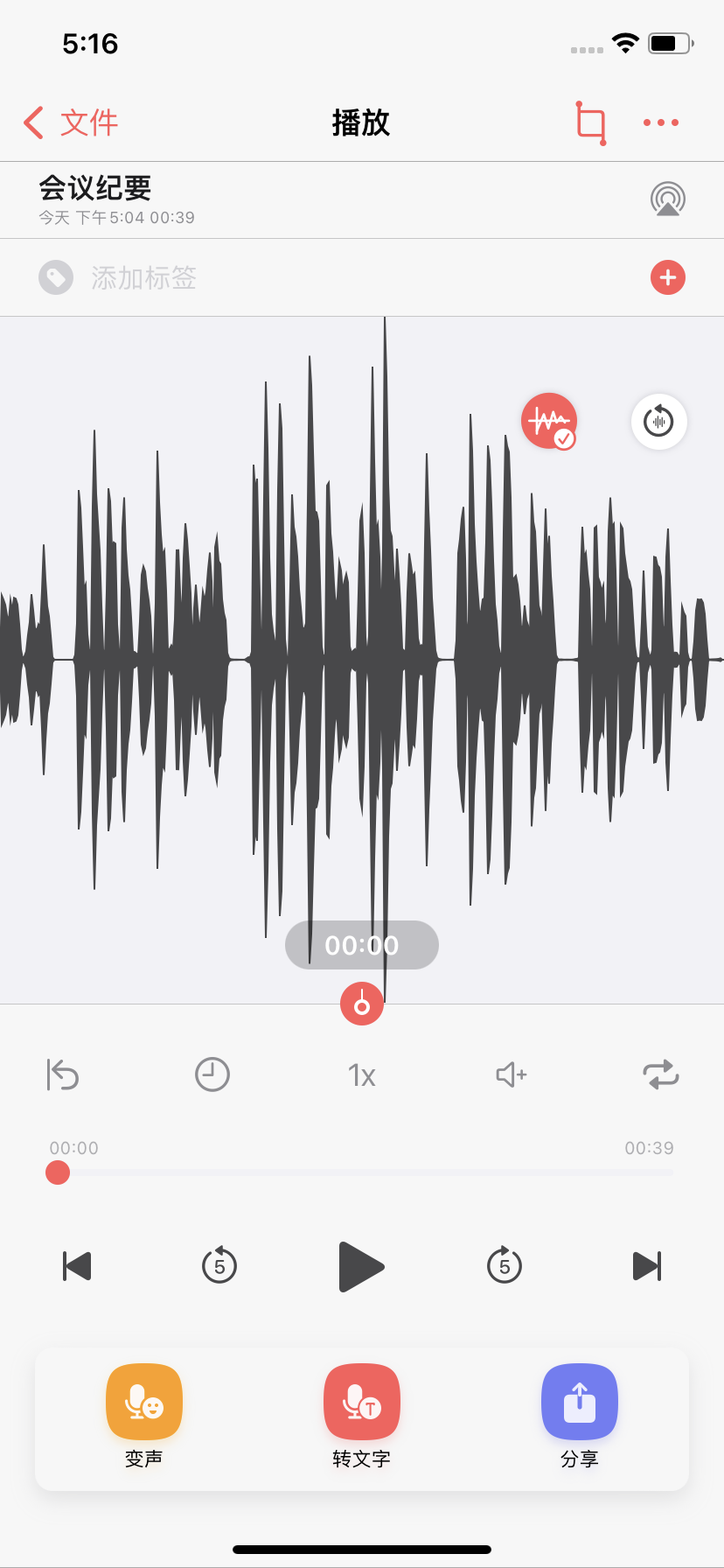Skip to the next recording
The image size is (724, 1568).
pyautogui.click(x=647, y=1266)
